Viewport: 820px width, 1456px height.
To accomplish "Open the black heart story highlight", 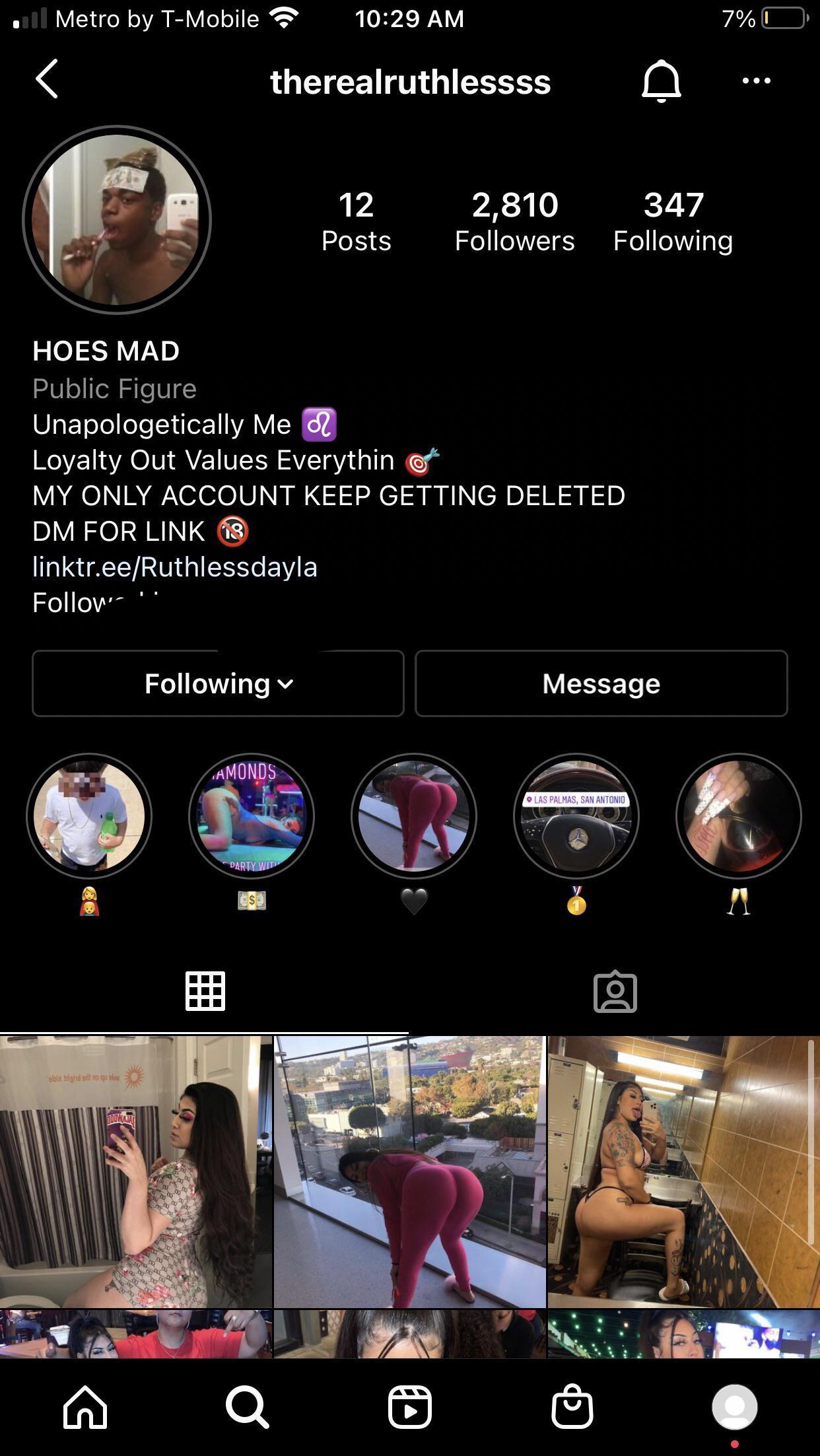I will tap(414, 817).
